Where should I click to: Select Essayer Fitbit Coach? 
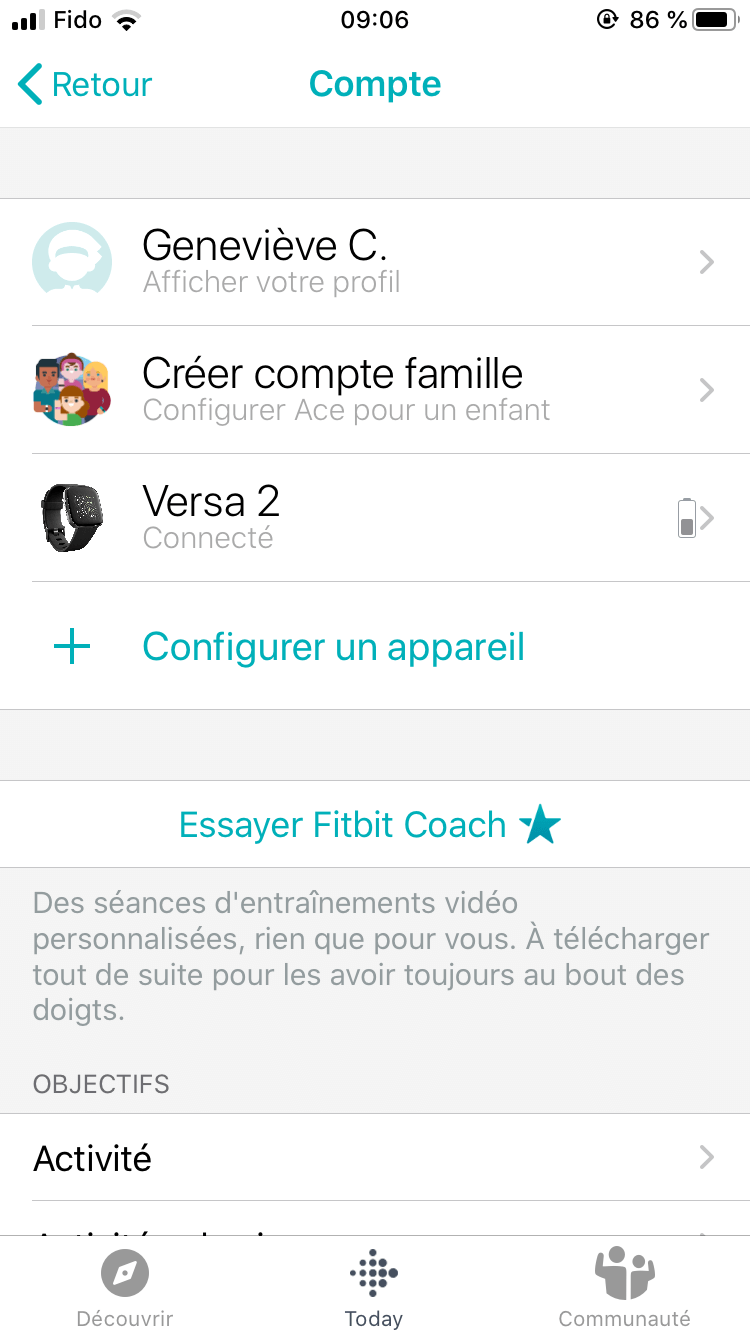tap(370, 825)
